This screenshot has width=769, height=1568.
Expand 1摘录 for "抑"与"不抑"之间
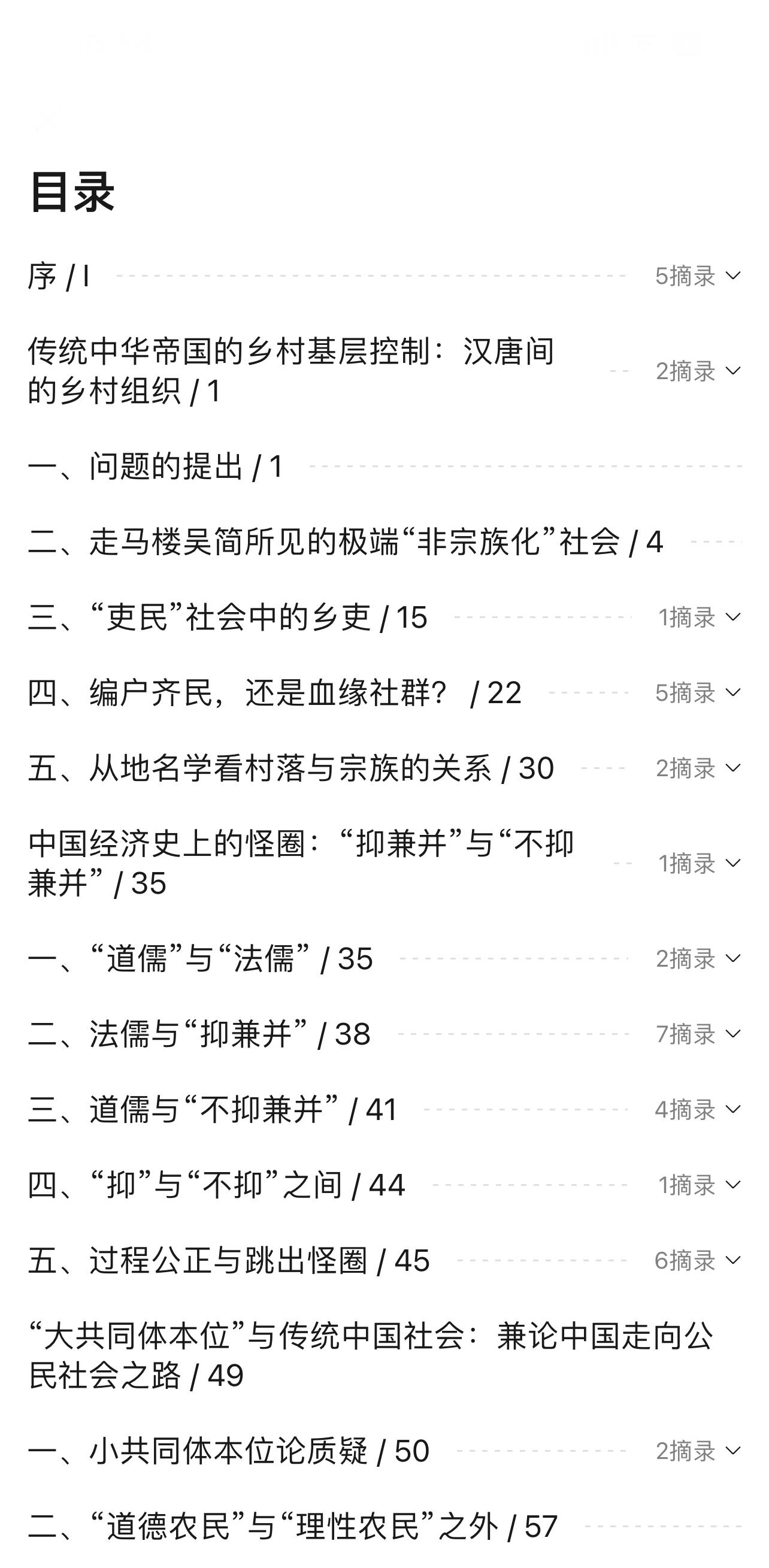(699, 1185)
